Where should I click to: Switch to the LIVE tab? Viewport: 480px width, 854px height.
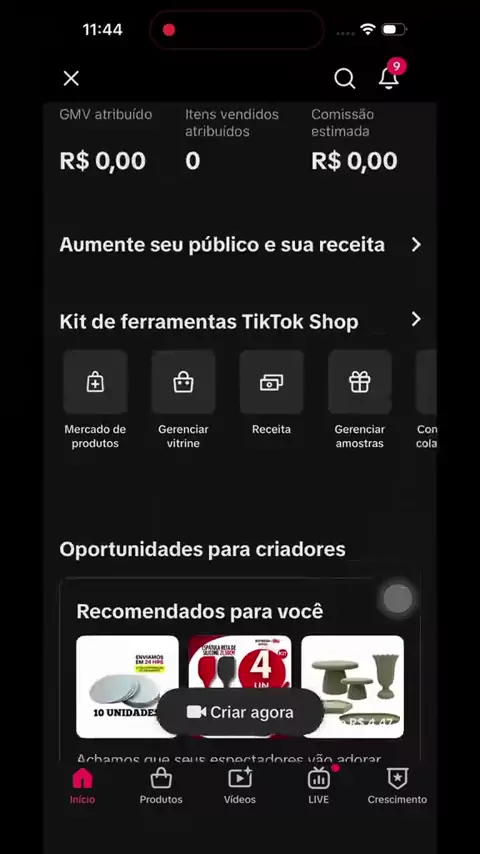(x=319, y=786)
